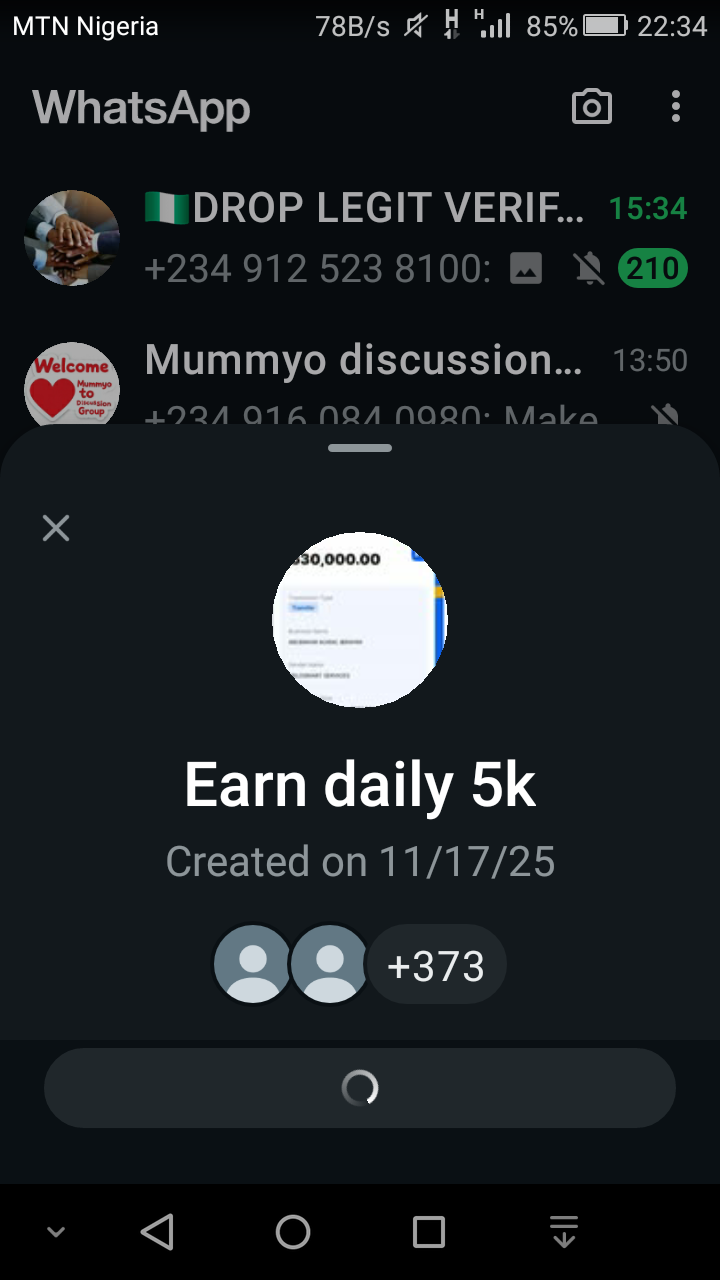Go to the home screen
Screen dimensions: 720x1280
click(293, 1232)
